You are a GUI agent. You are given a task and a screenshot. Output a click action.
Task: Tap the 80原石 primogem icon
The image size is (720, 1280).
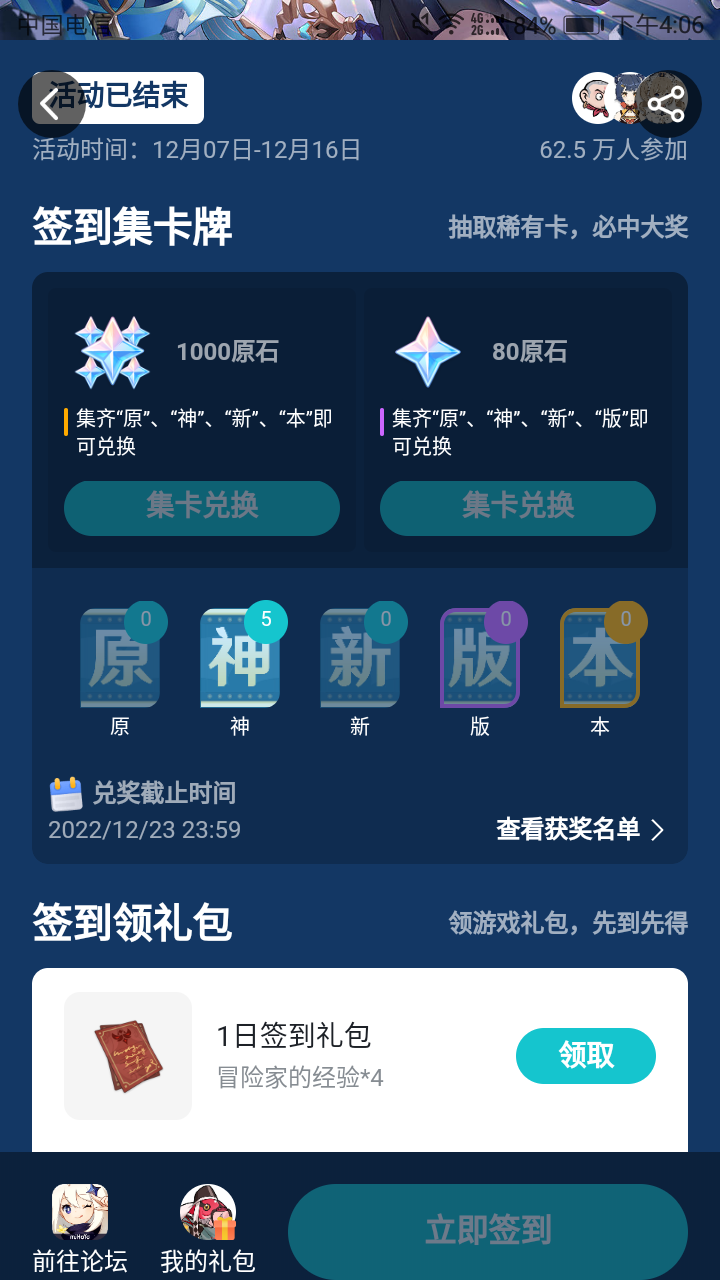click(x=428, y=352)
